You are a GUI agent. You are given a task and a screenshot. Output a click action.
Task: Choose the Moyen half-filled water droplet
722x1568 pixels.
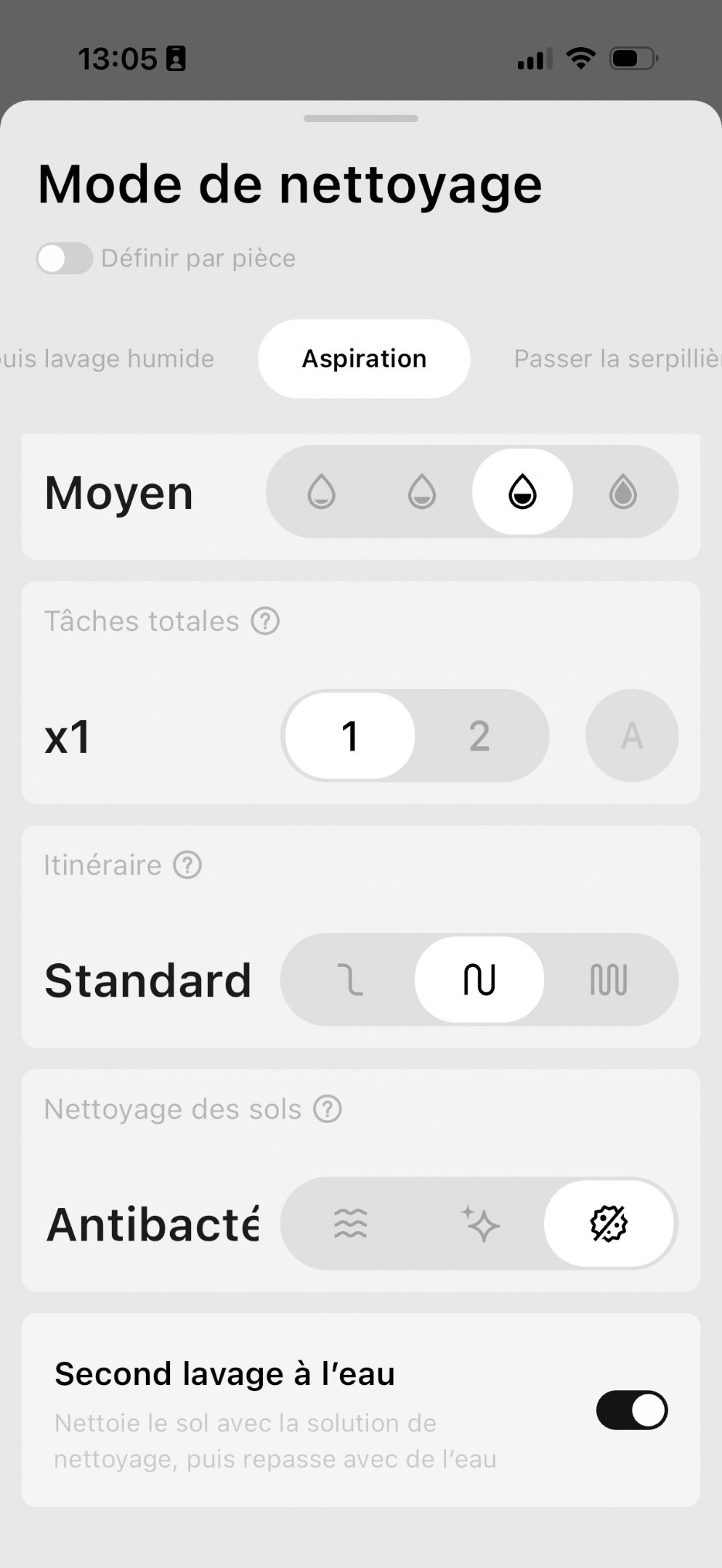pos(522,491)
